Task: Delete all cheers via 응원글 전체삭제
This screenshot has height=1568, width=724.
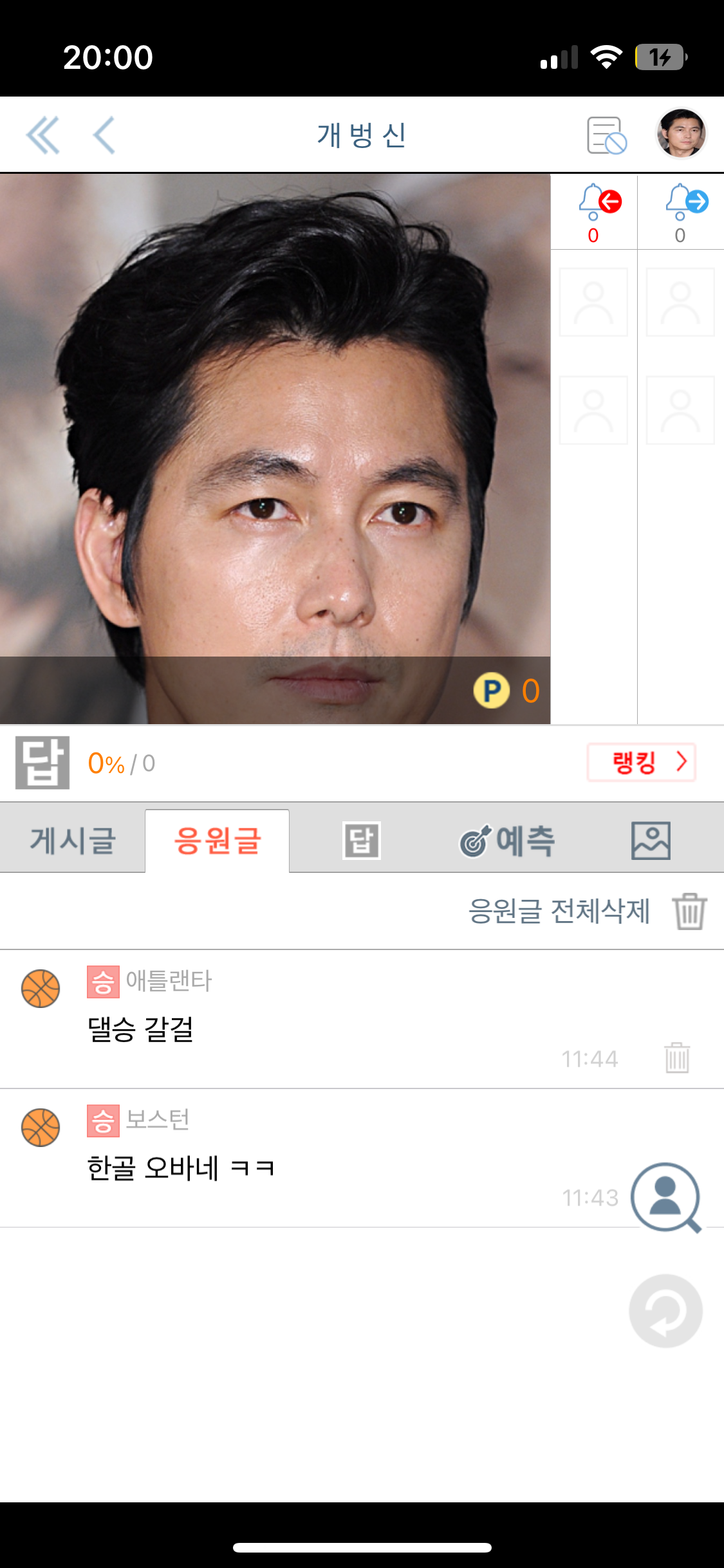Action: pyautogui.click(x=587, y=911)
